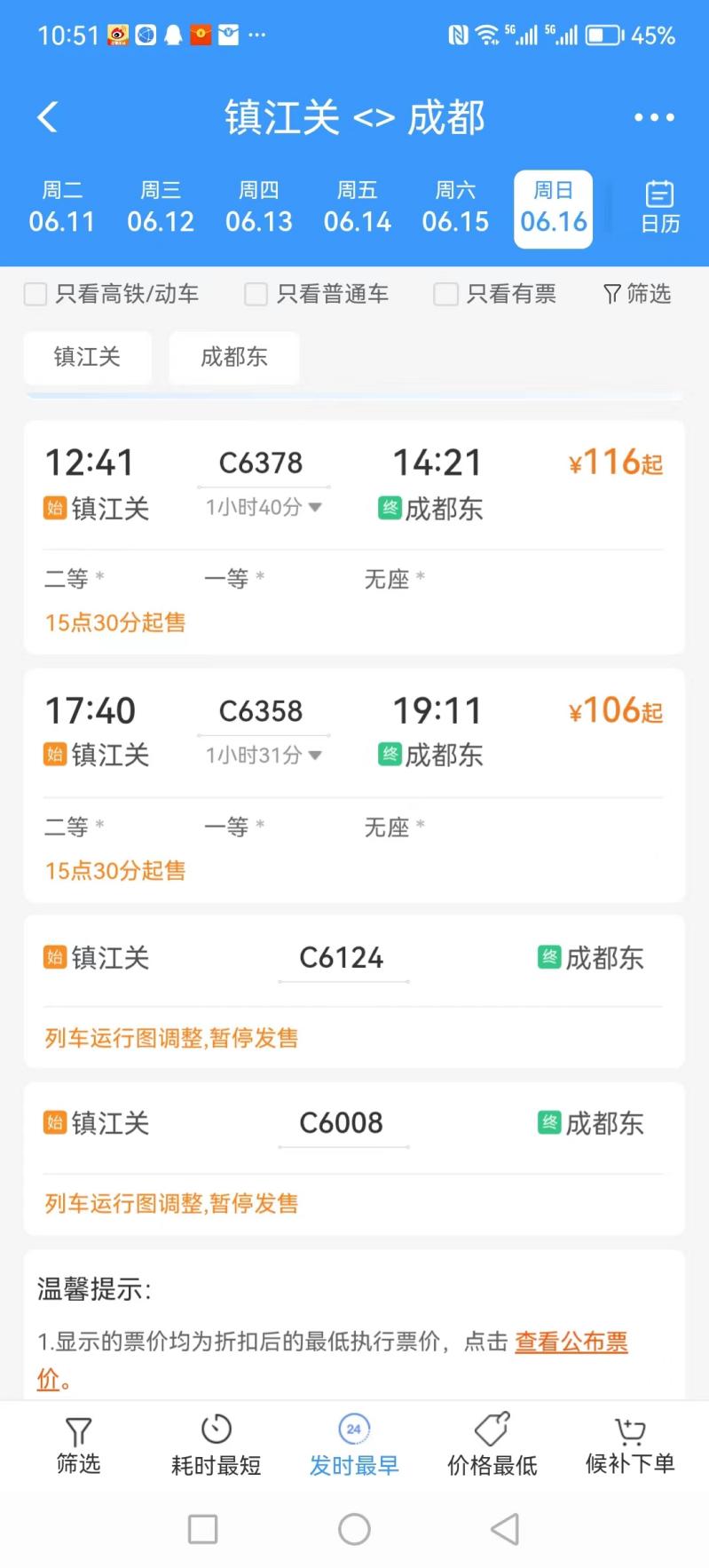Open train C6124 card
The height and width of the screenshot is (1568, 709).
click(x=354, y=991)
